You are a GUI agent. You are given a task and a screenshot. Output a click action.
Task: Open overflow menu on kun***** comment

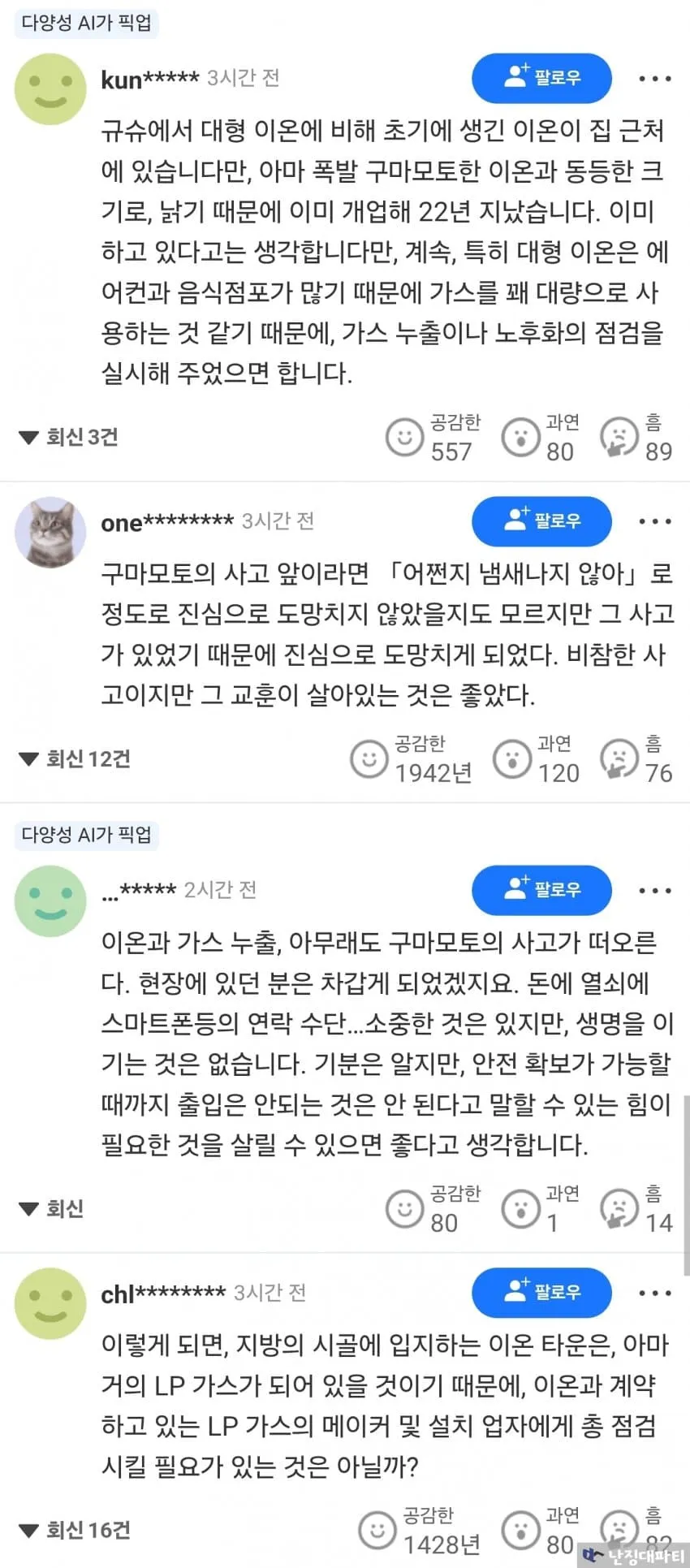point(654,79)
